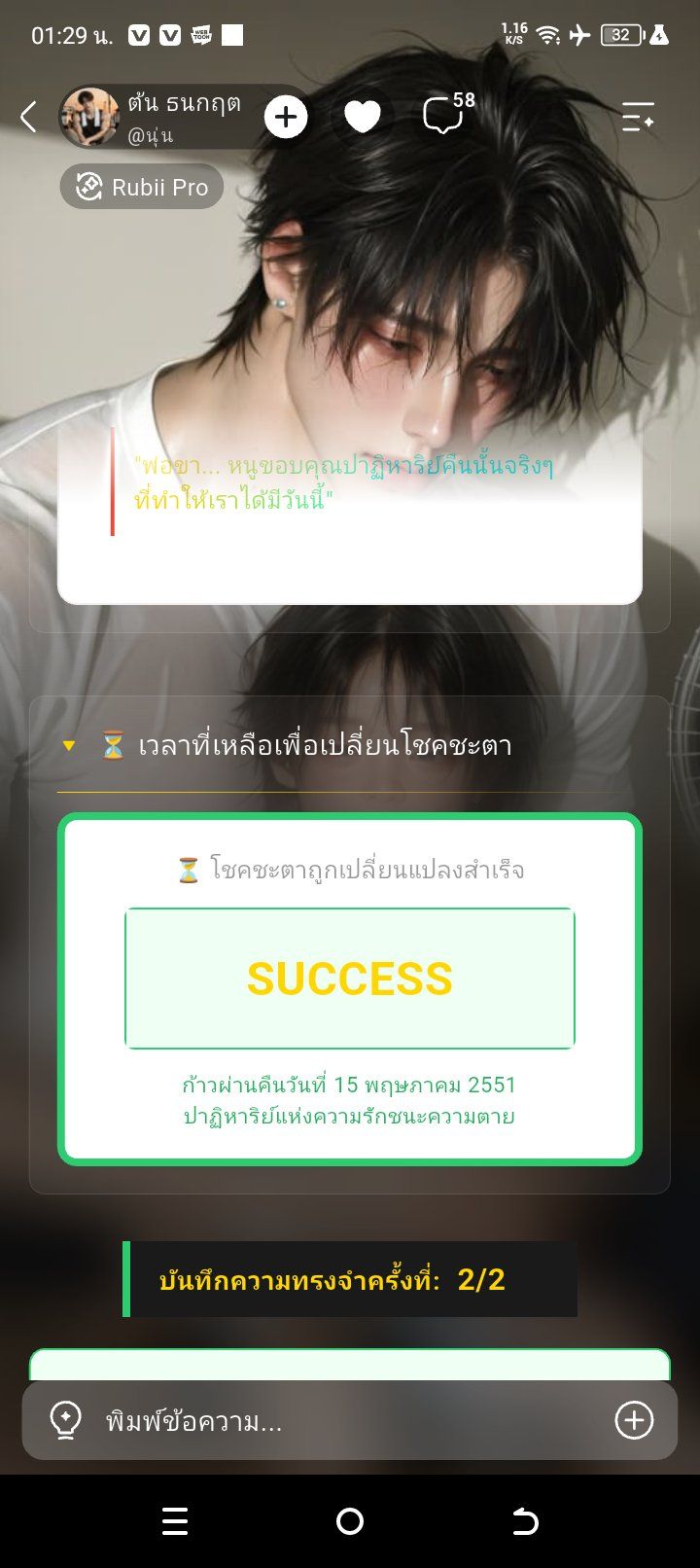
Task: Open the system recent apps button
Action: pos(175,1521)
